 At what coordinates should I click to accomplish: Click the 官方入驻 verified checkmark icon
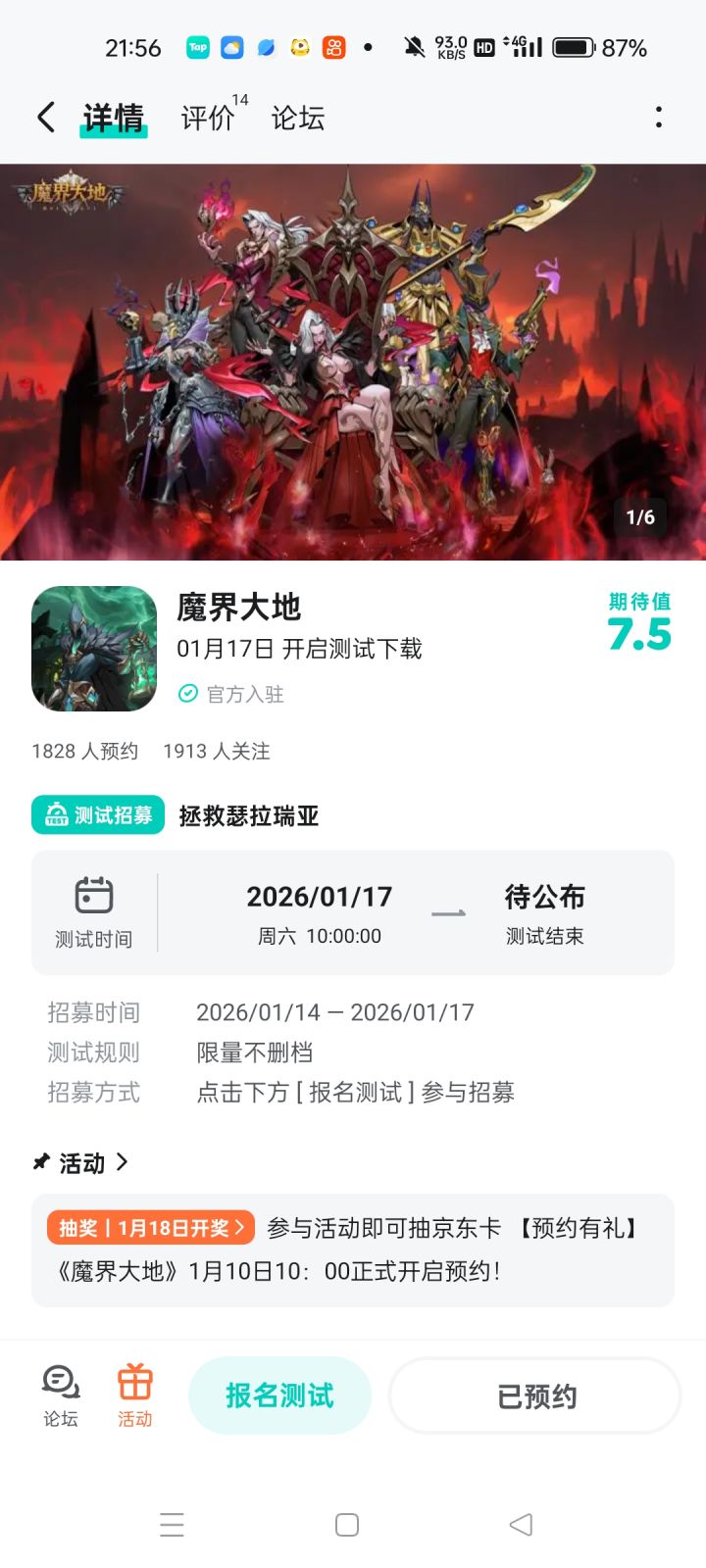[x=186, y=694]
